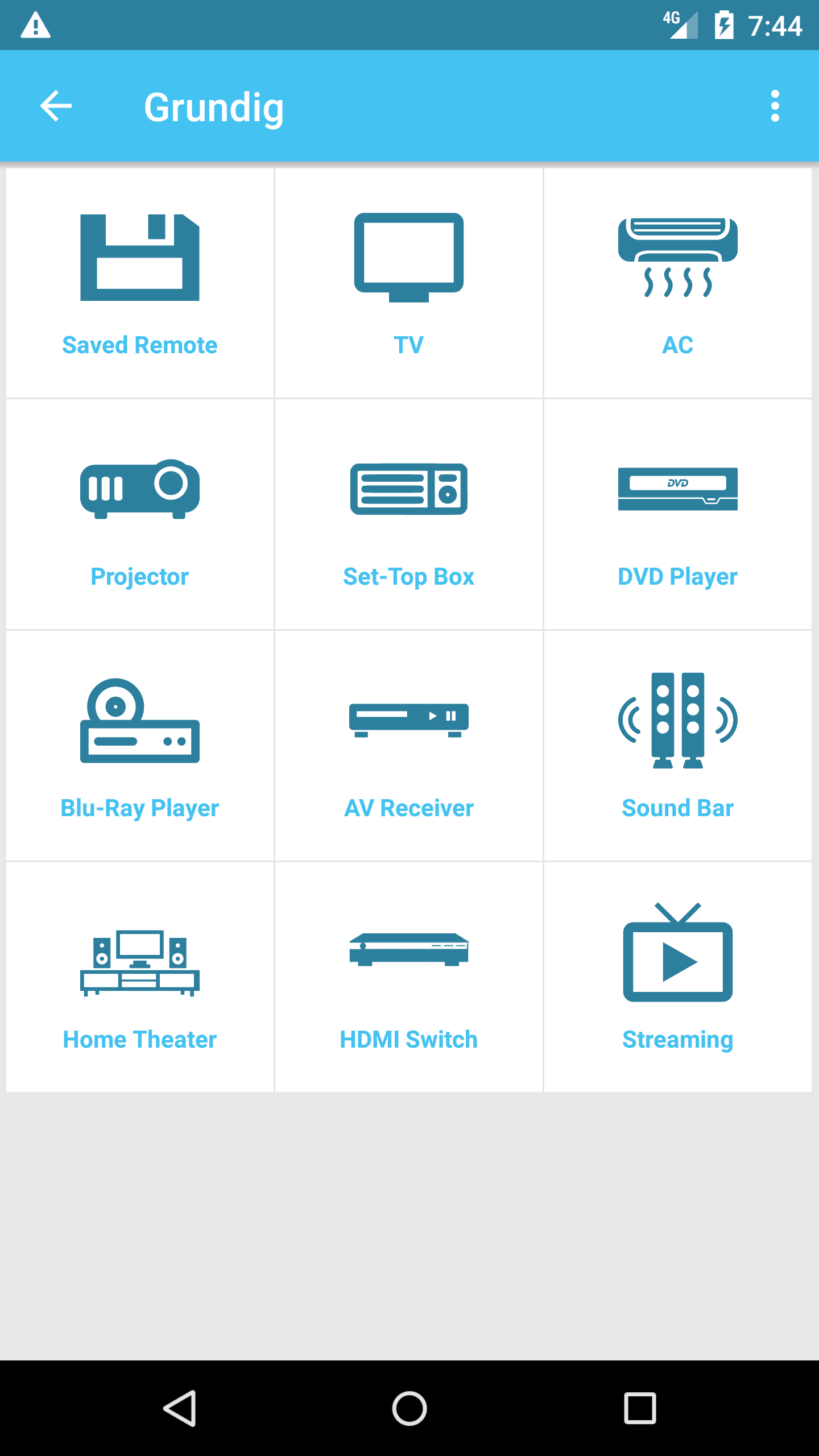This screenshot has width=819, height=1456.
Task: Open the Projector option
Action: coord(140,514)
